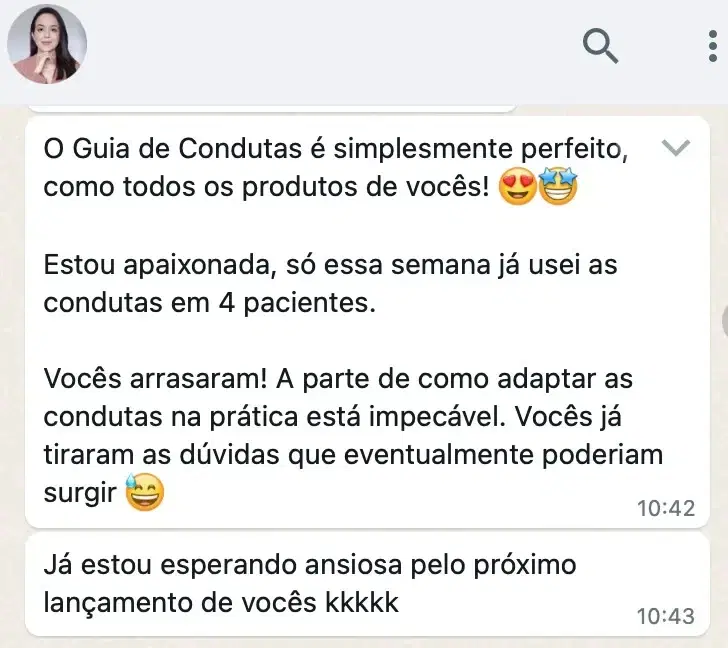Search within this conversation
The height and width of the screenshot is (648, 728).
click(600, 44)
